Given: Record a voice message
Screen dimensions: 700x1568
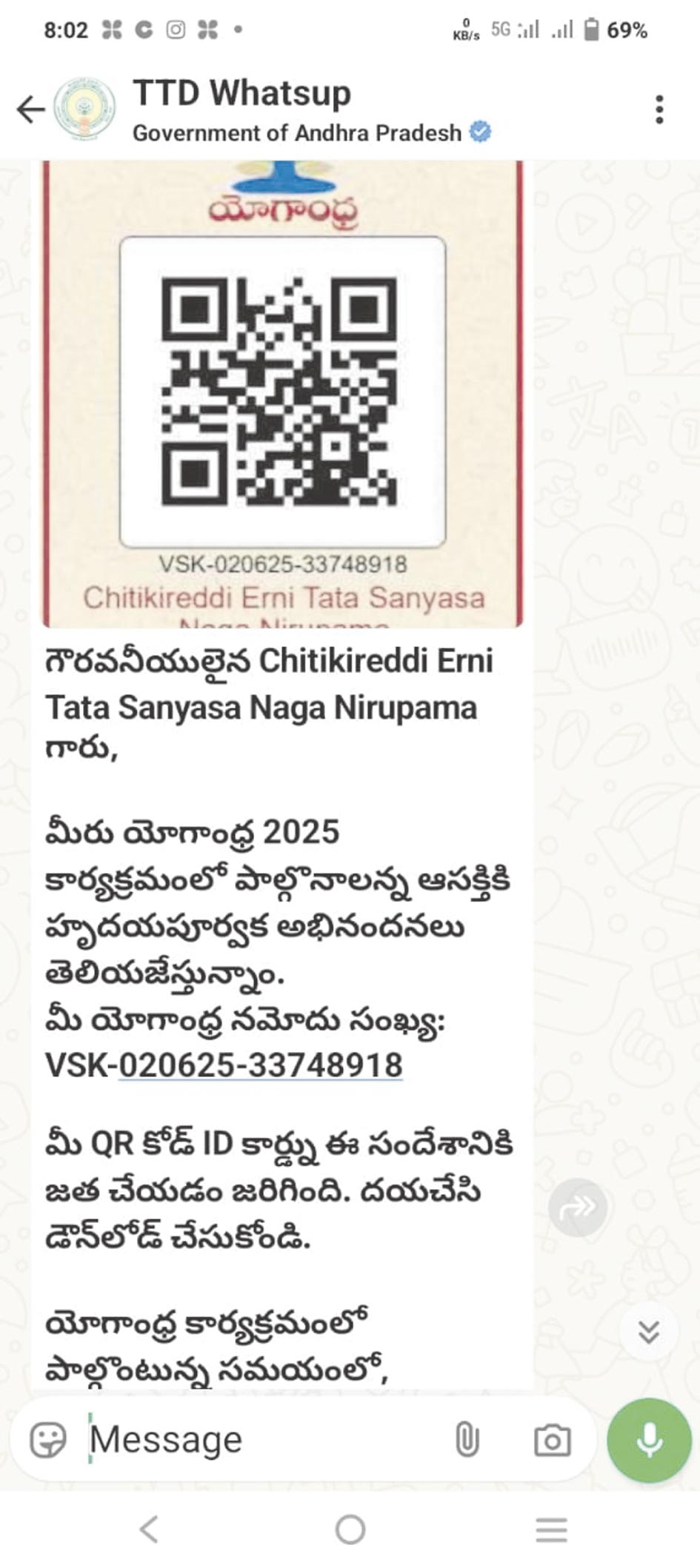Looking at the screenshot, I should 650,1440.
